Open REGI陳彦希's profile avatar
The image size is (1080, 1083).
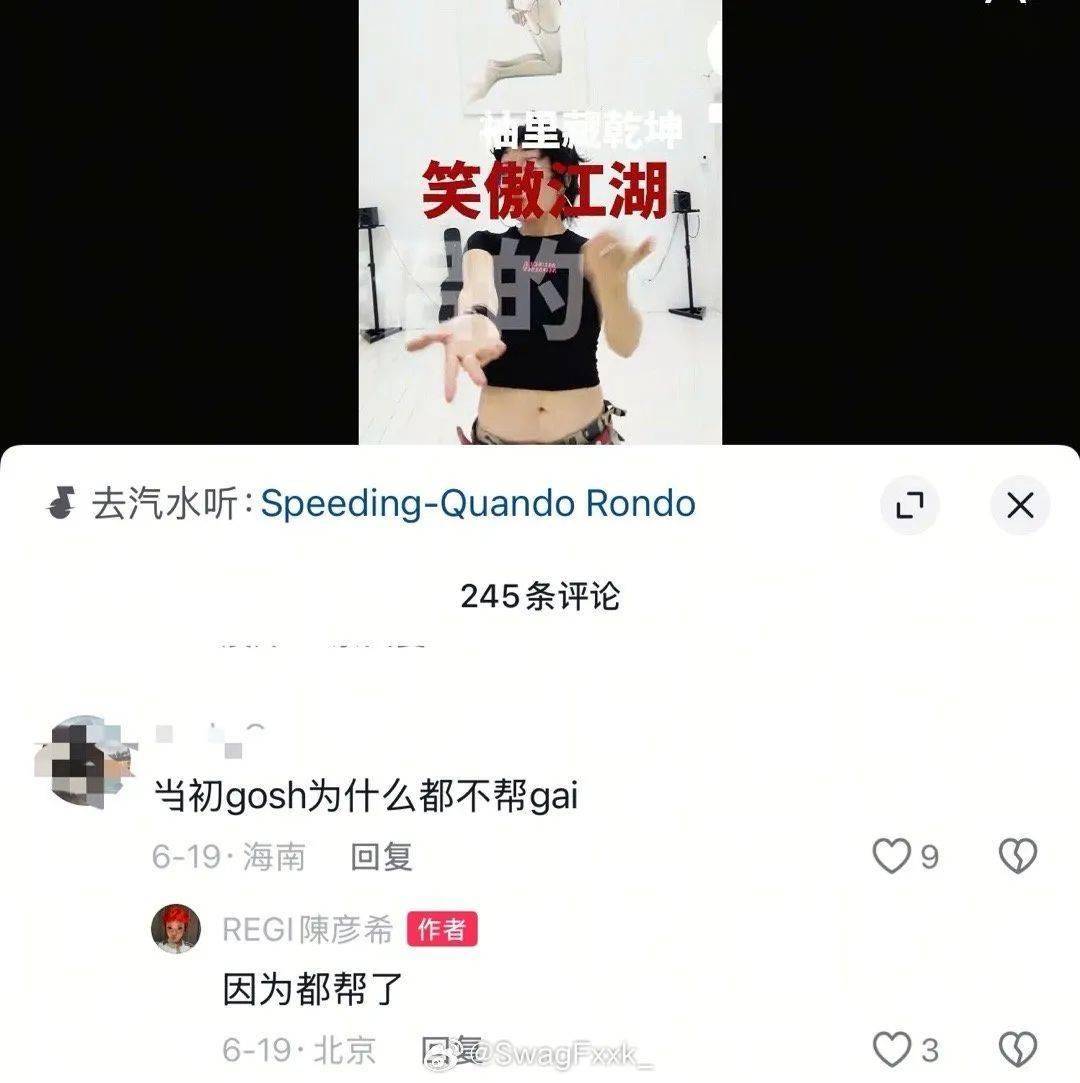click(176, 929)
